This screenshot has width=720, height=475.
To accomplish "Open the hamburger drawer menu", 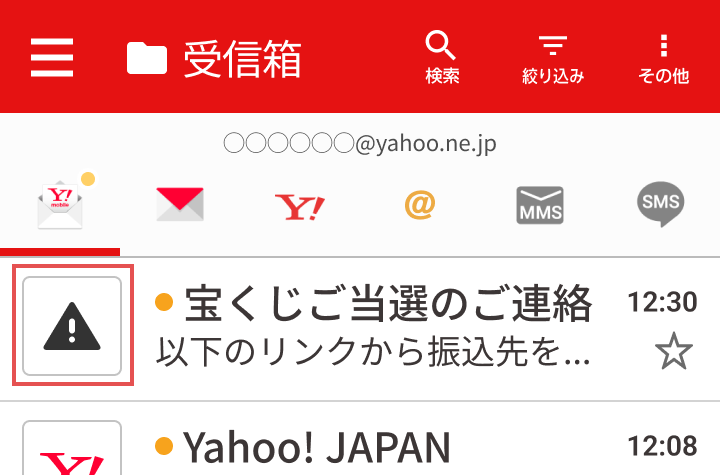I will point(52,57).
